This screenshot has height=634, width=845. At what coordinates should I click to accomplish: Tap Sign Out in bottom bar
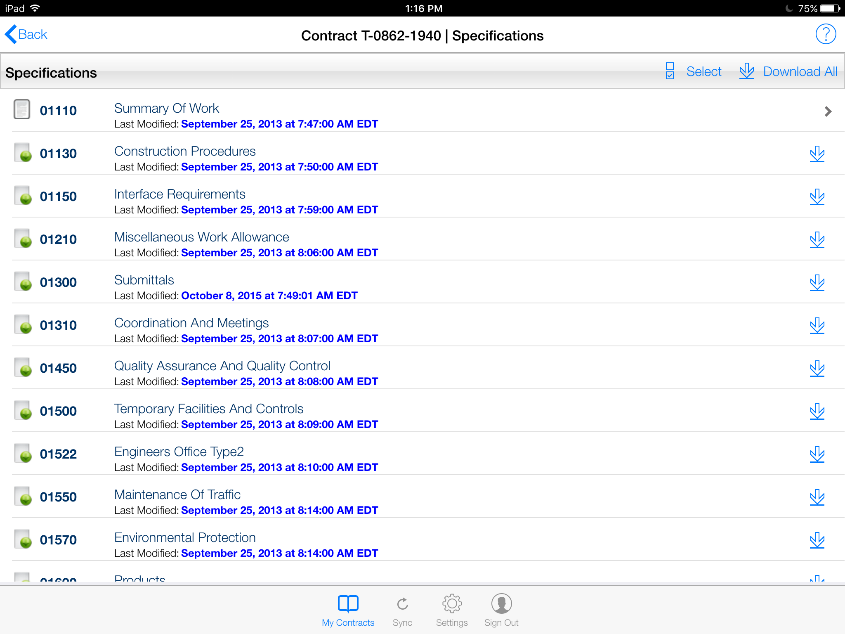(x=501, y=610)
